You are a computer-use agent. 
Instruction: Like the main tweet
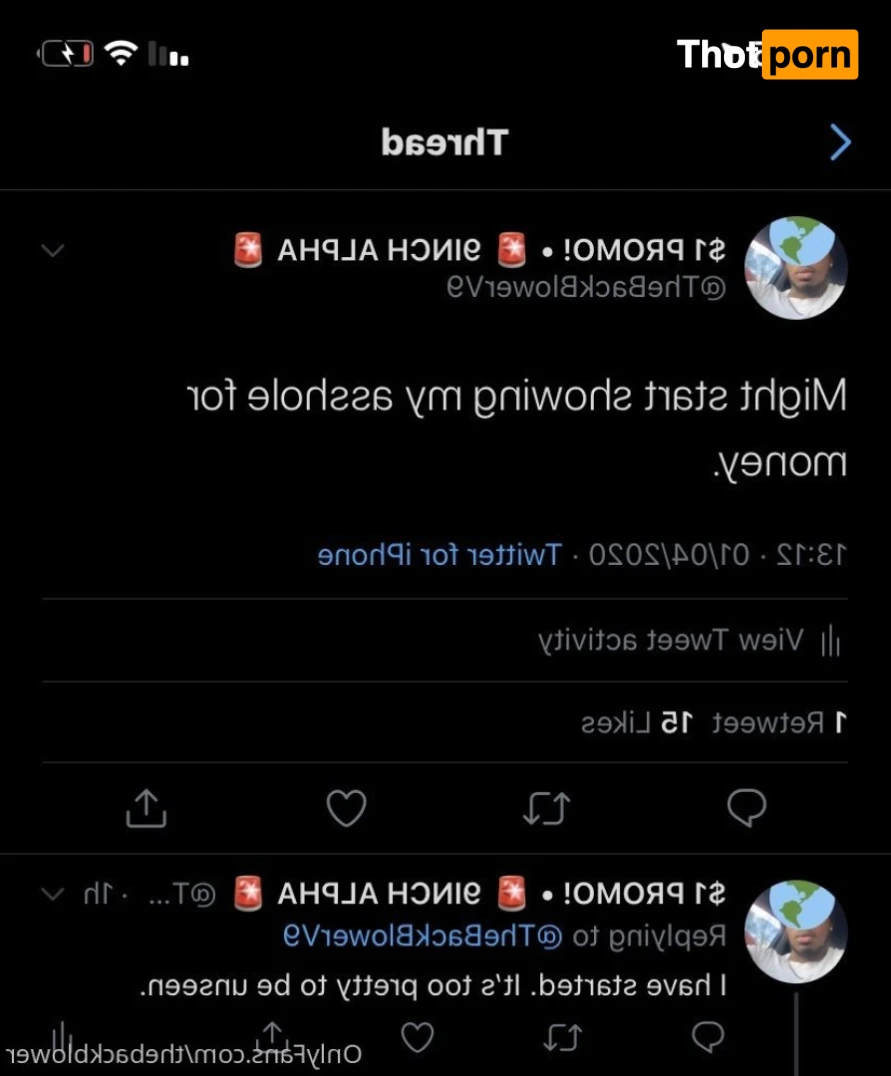(x=346, y=808)
